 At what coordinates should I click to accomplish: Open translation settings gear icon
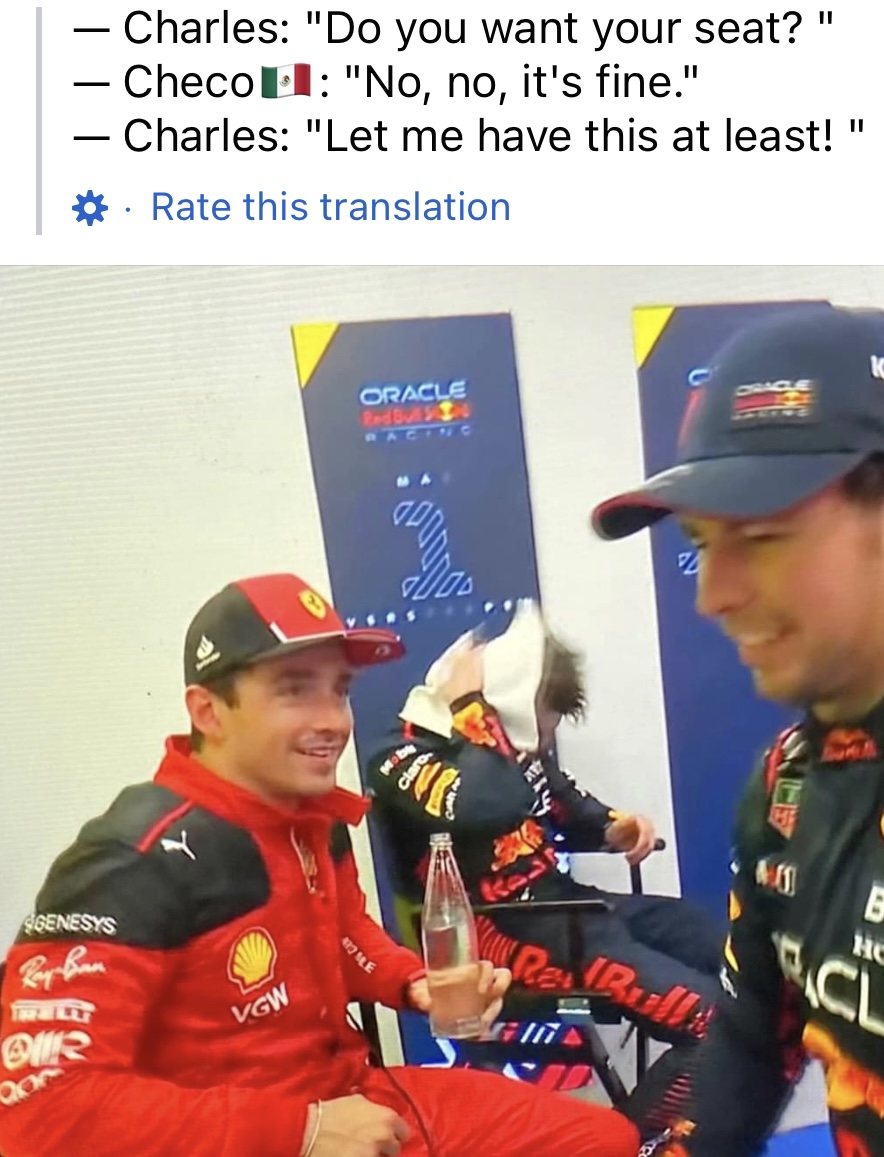click(x=91, y=208)
